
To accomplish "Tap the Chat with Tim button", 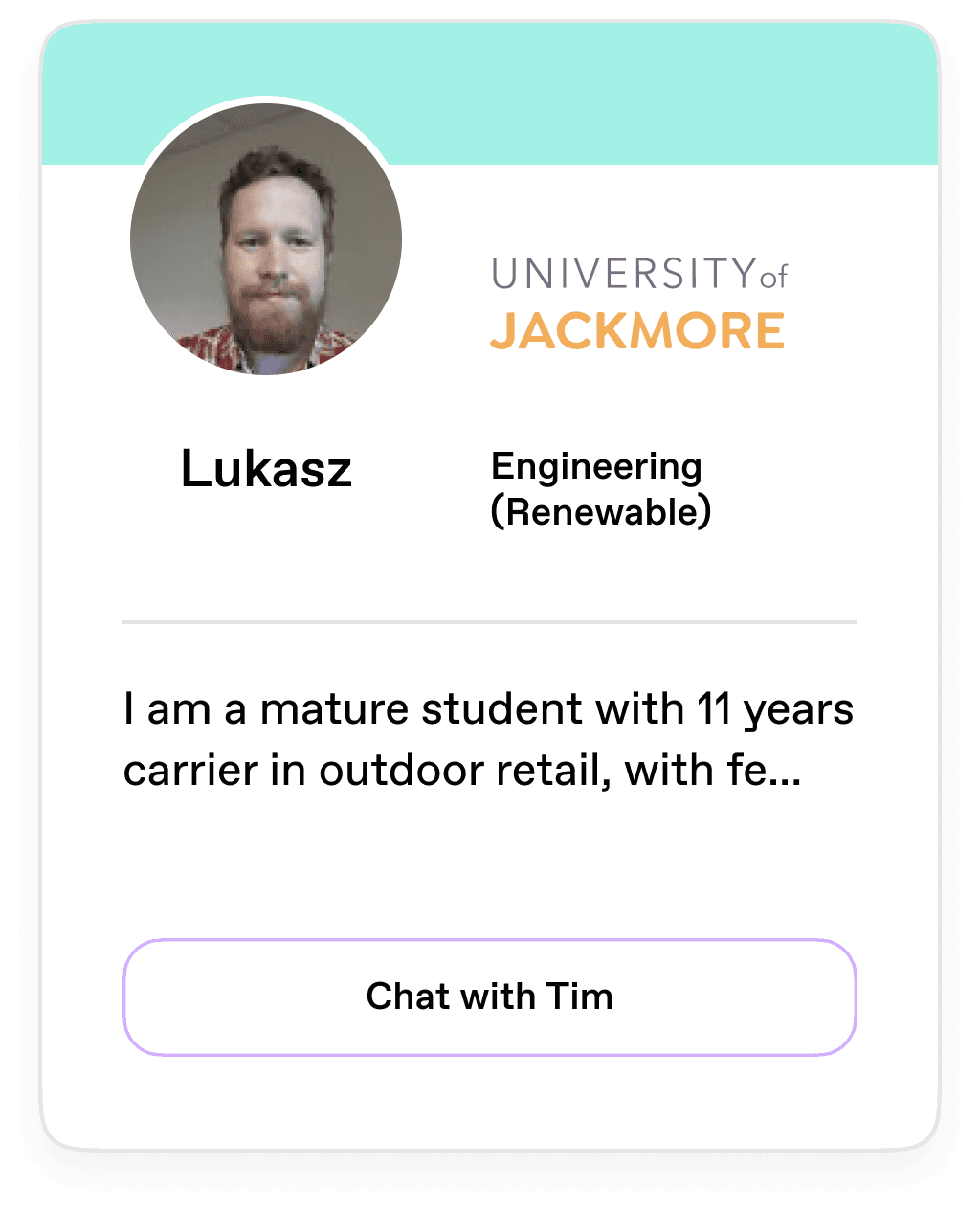I will pos(489,997).
